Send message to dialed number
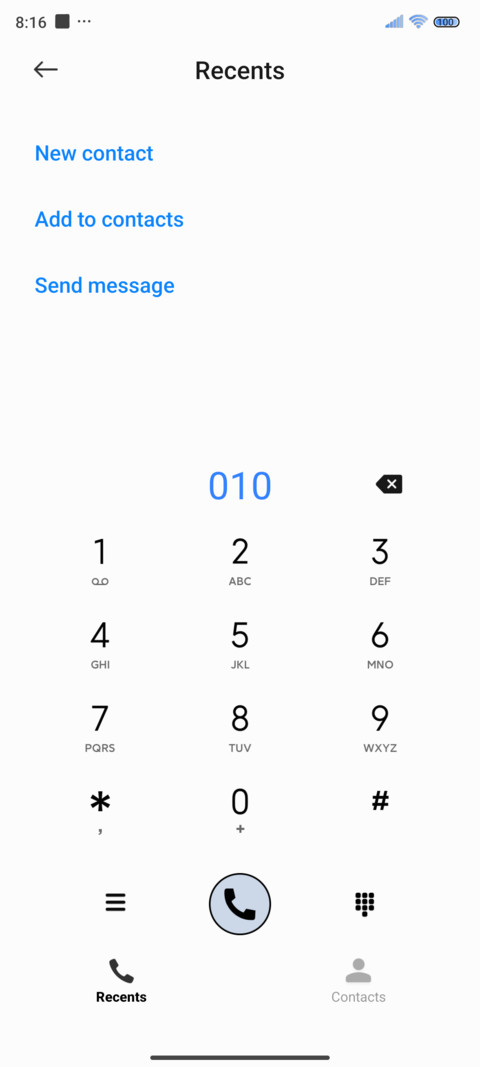This screenshot has height=1067, width=480. [104, 285]
